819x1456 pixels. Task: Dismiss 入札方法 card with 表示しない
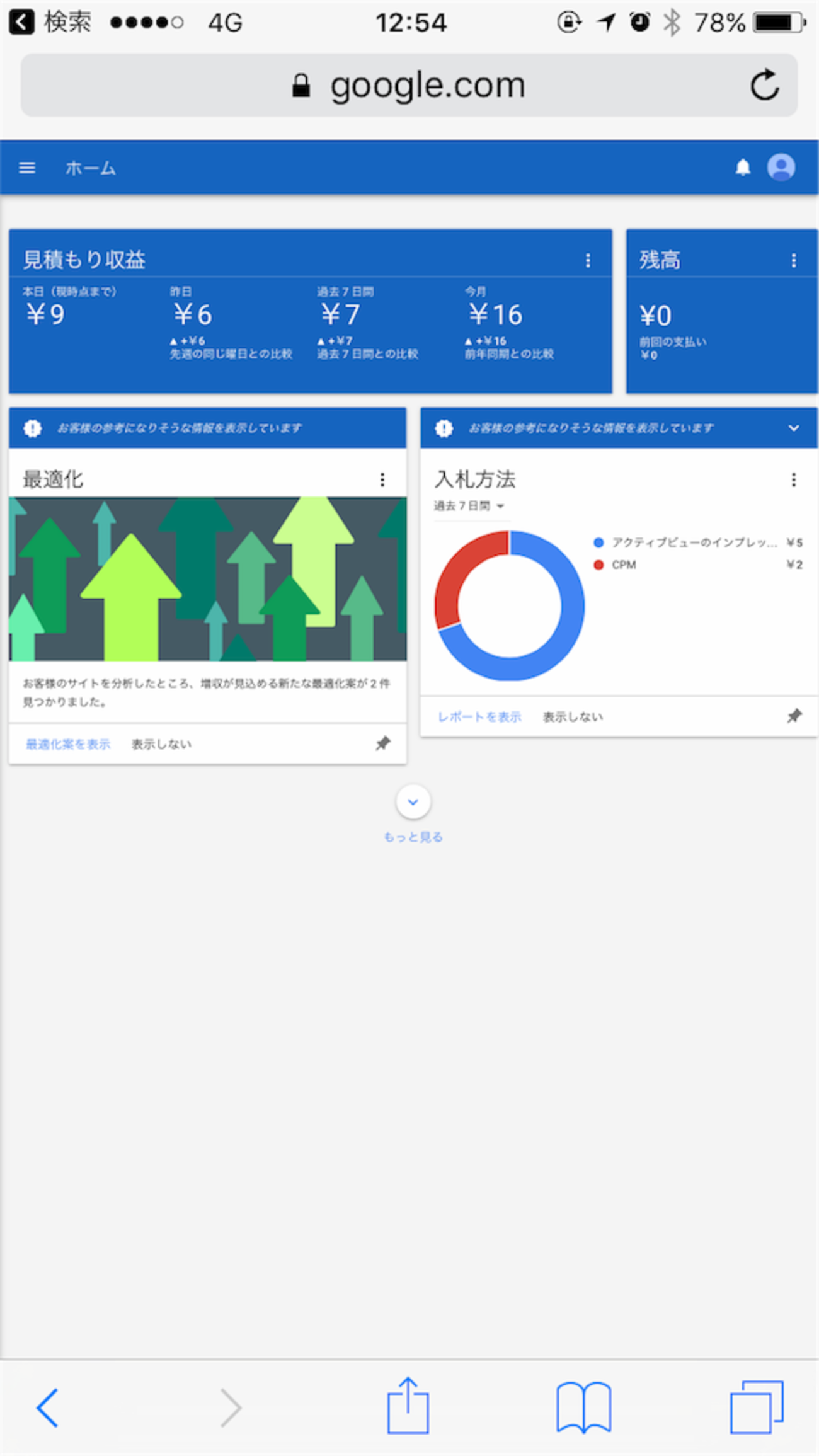[573, 716]
